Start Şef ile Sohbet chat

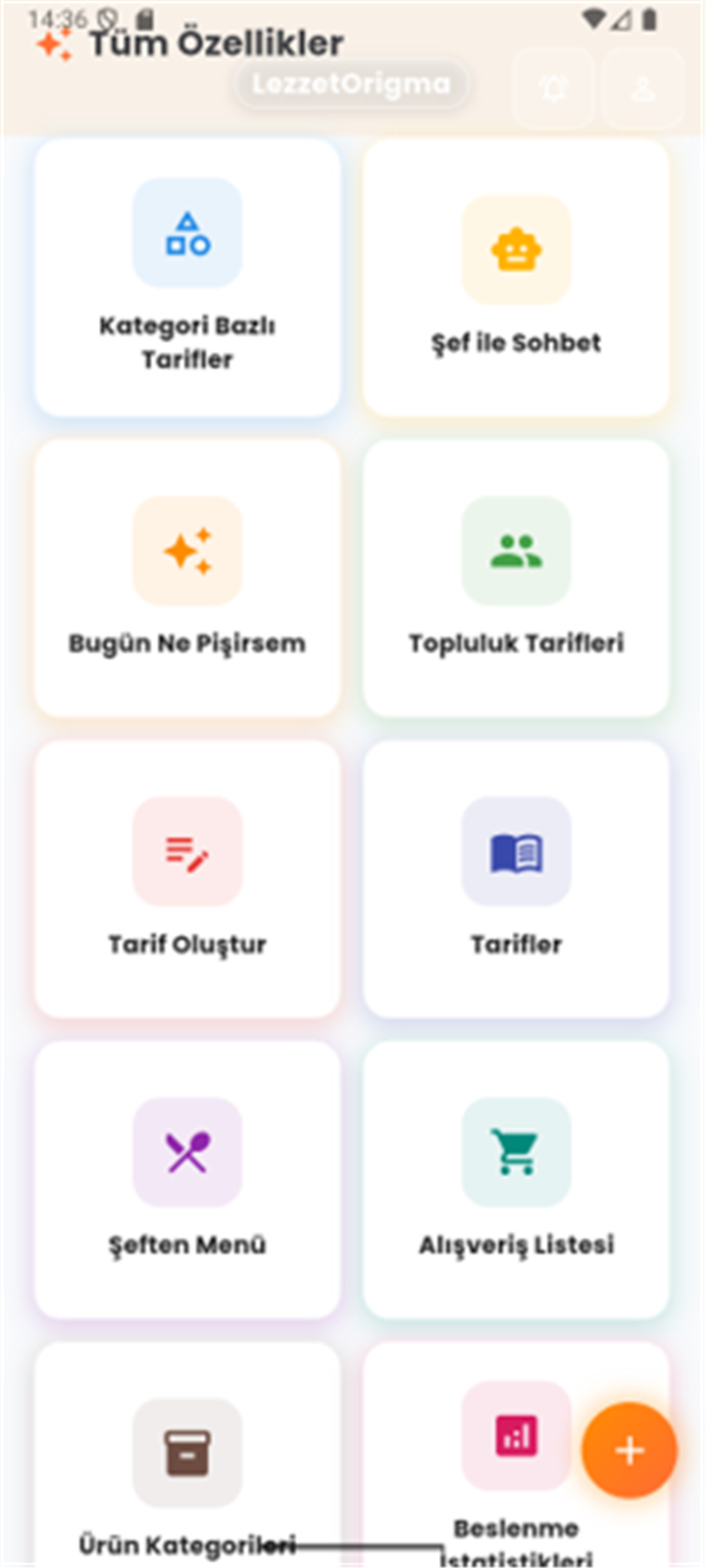tap(516, 278)
